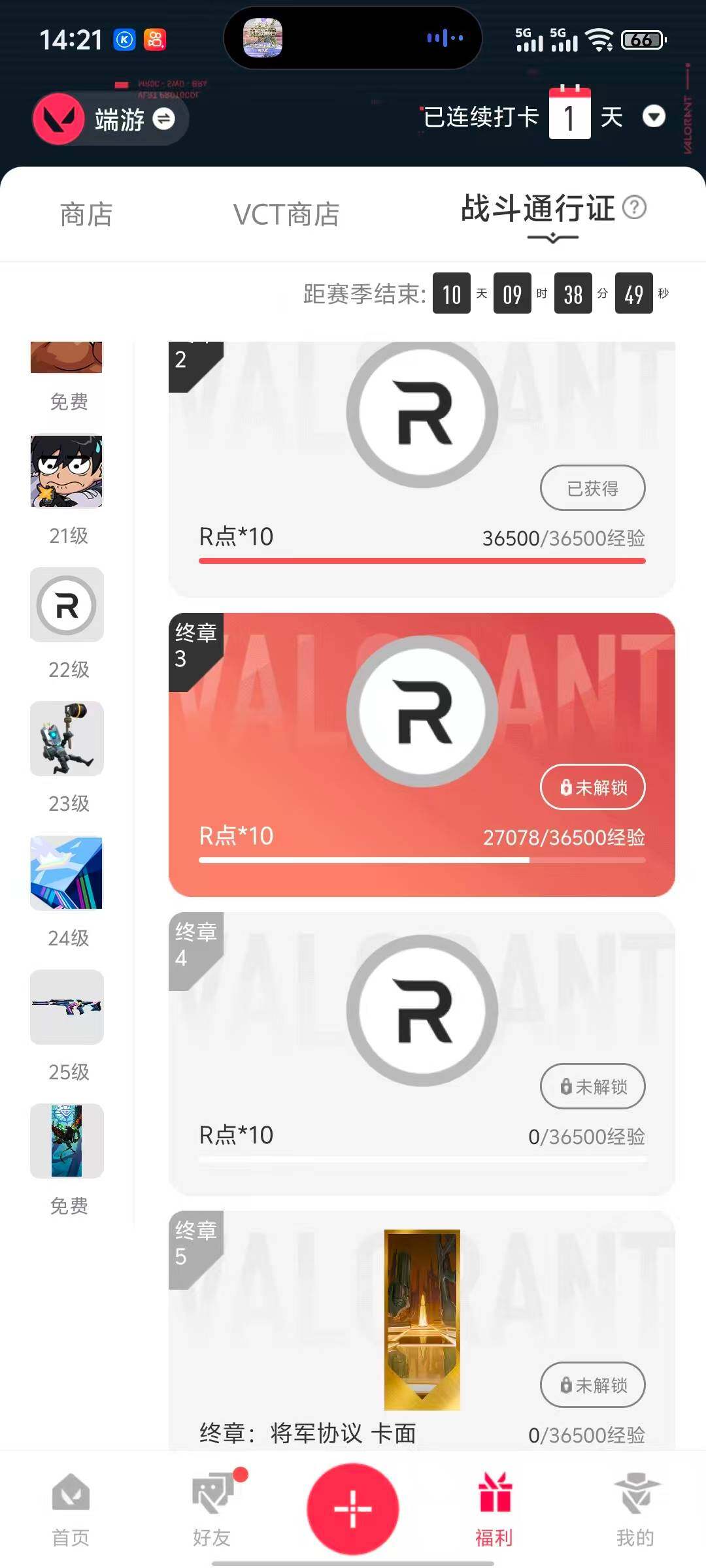Screen dimensions: 706x1568
Task: Switch to the VCT商店 tab
Action: click(286, 216)
